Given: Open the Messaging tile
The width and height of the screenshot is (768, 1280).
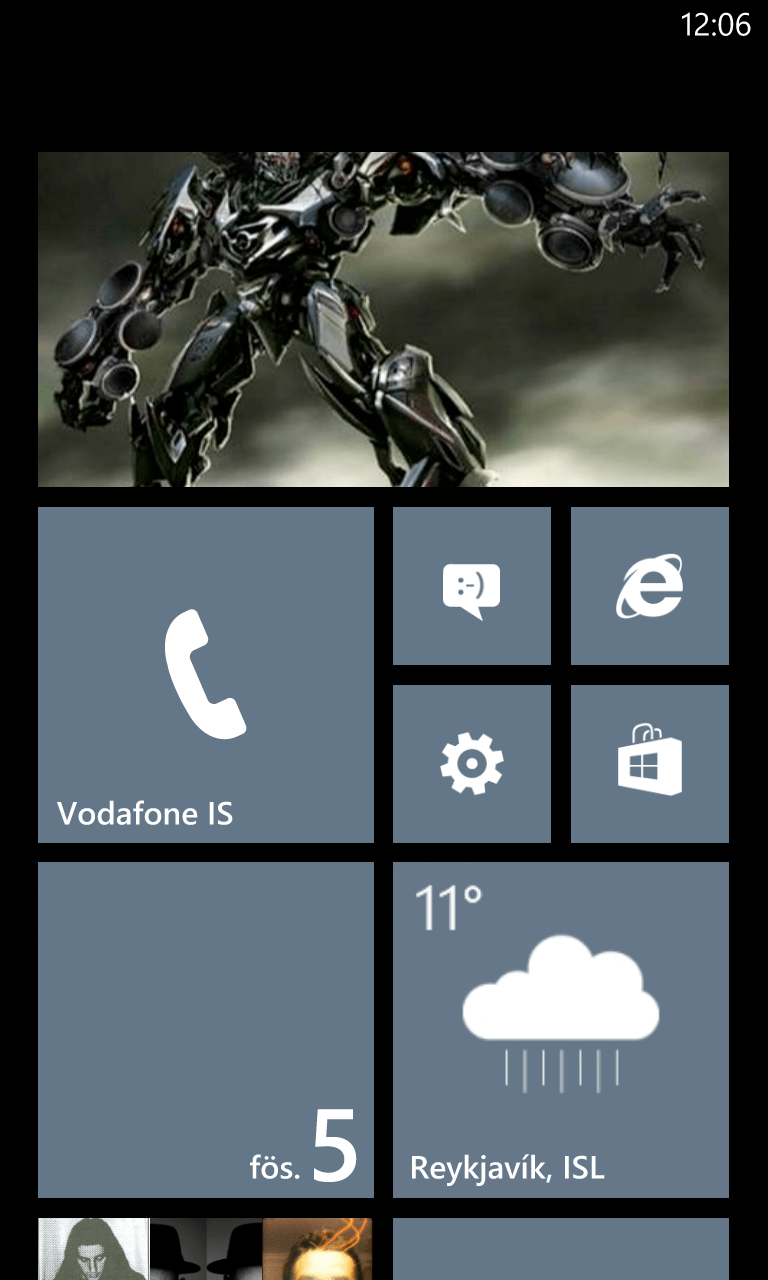Looking at the screenshot, I should [x=472, y=586].
